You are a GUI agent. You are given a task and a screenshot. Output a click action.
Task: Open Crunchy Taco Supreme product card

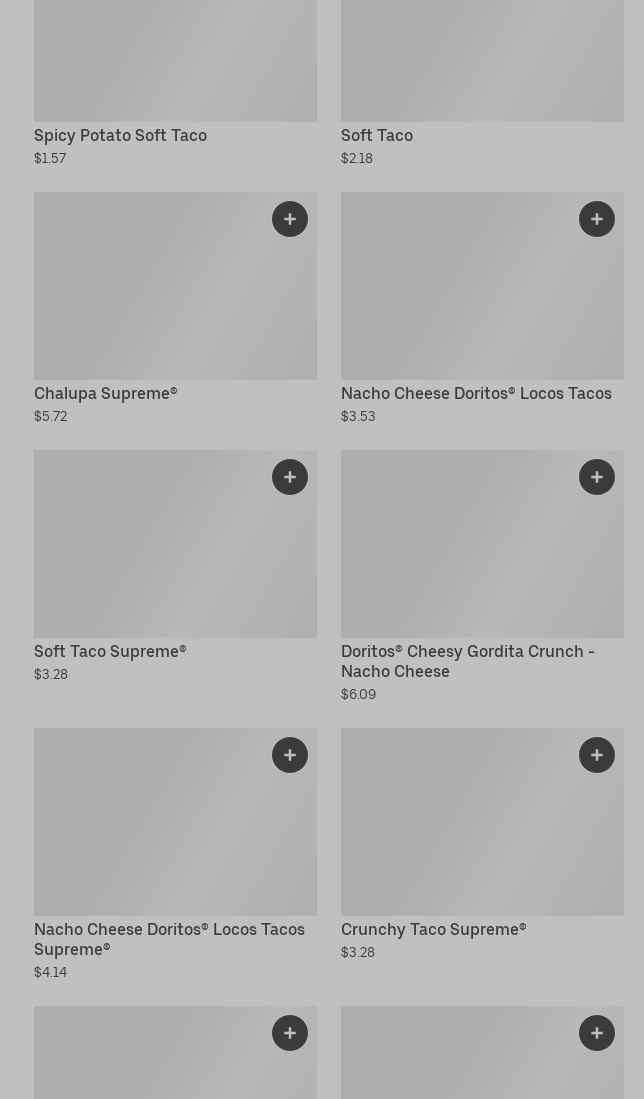pos(482,845)
